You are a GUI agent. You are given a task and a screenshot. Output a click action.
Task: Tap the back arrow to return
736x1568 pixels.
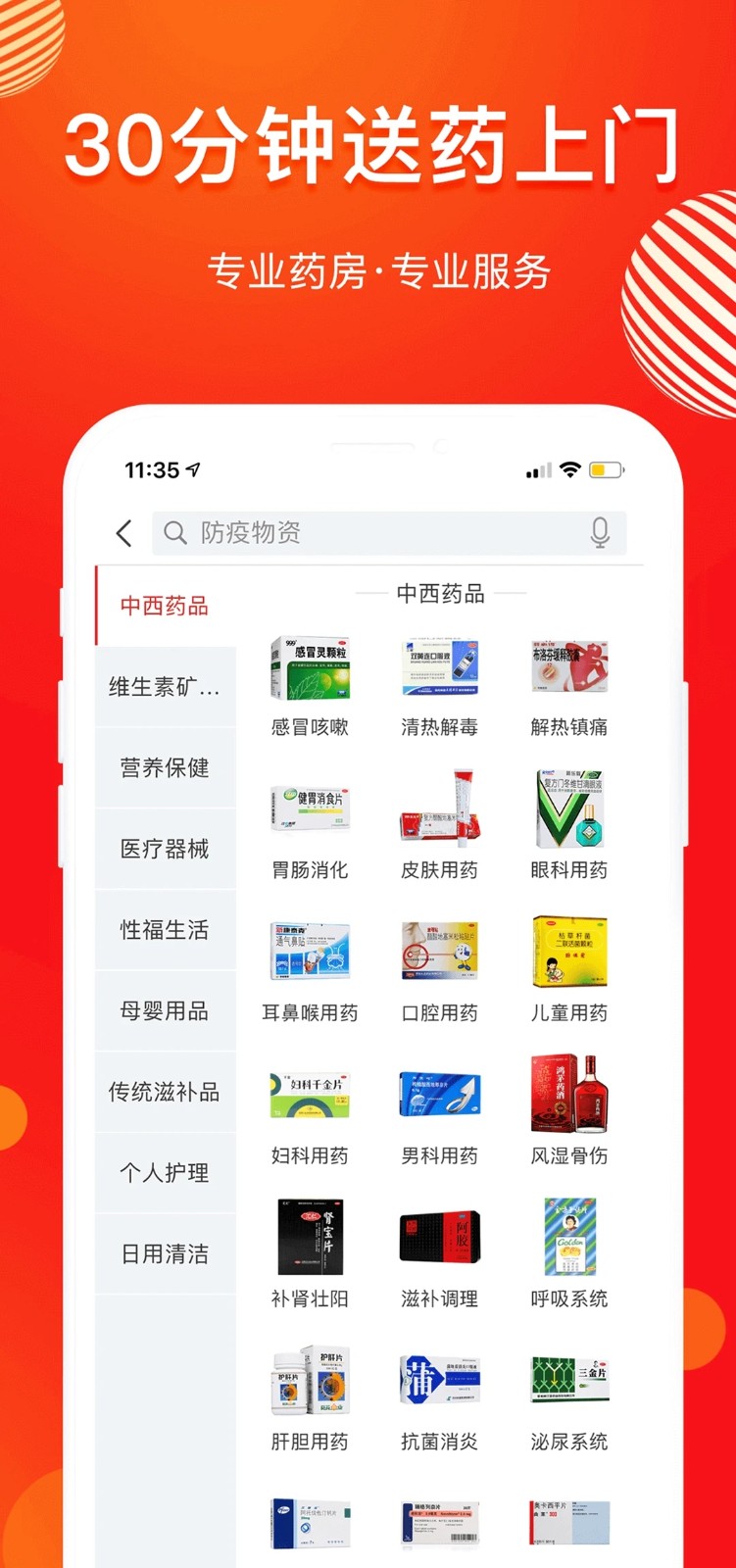pyautogui.click(x=123, y=533)
